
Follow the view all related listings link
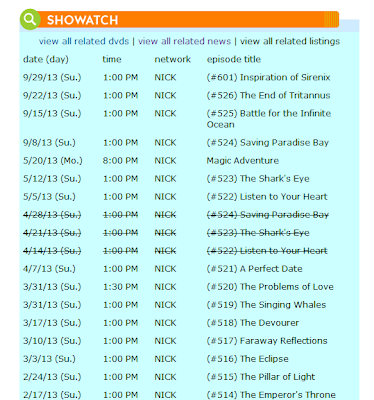coord(290,41)
